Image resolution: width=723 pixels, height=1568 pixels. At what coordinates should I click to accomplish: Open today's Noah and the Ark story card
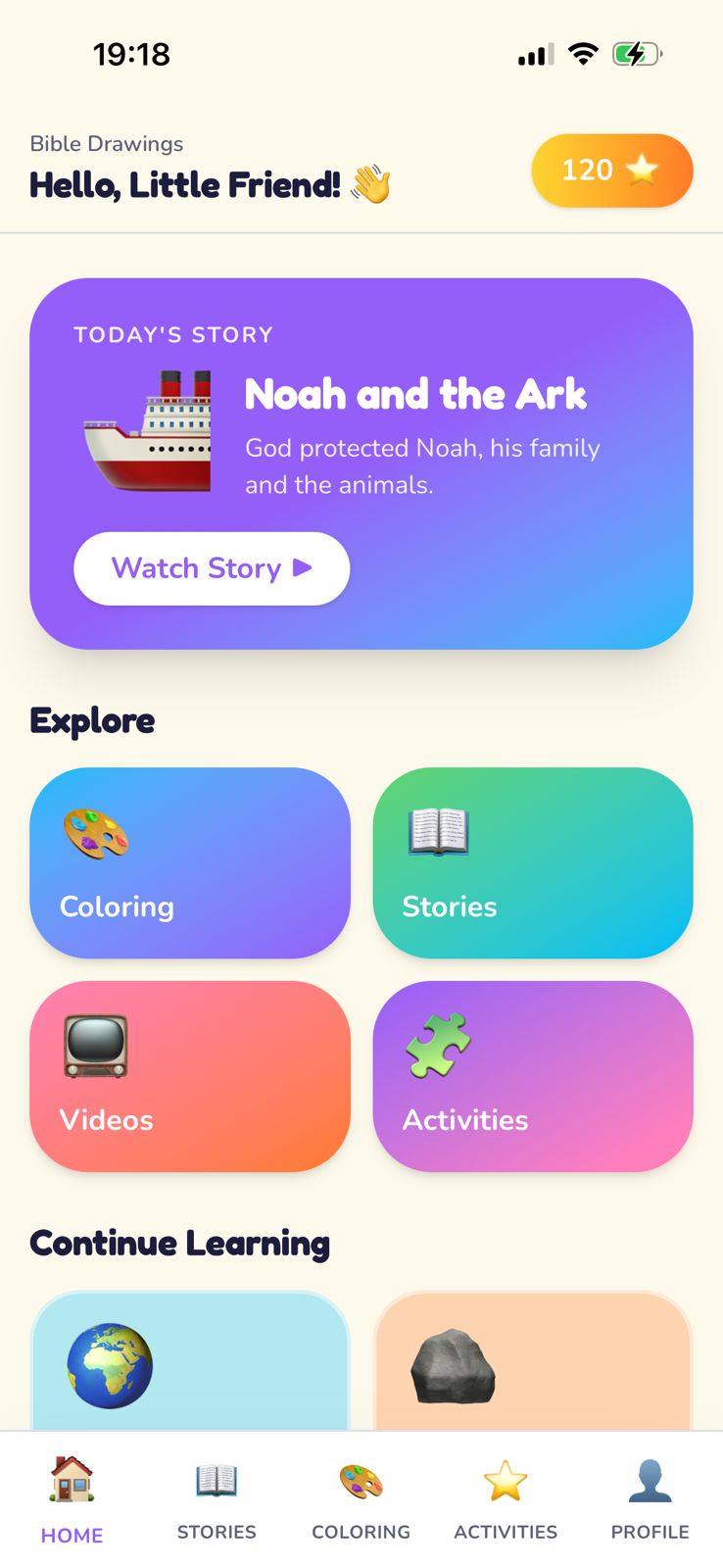[361, 464]
